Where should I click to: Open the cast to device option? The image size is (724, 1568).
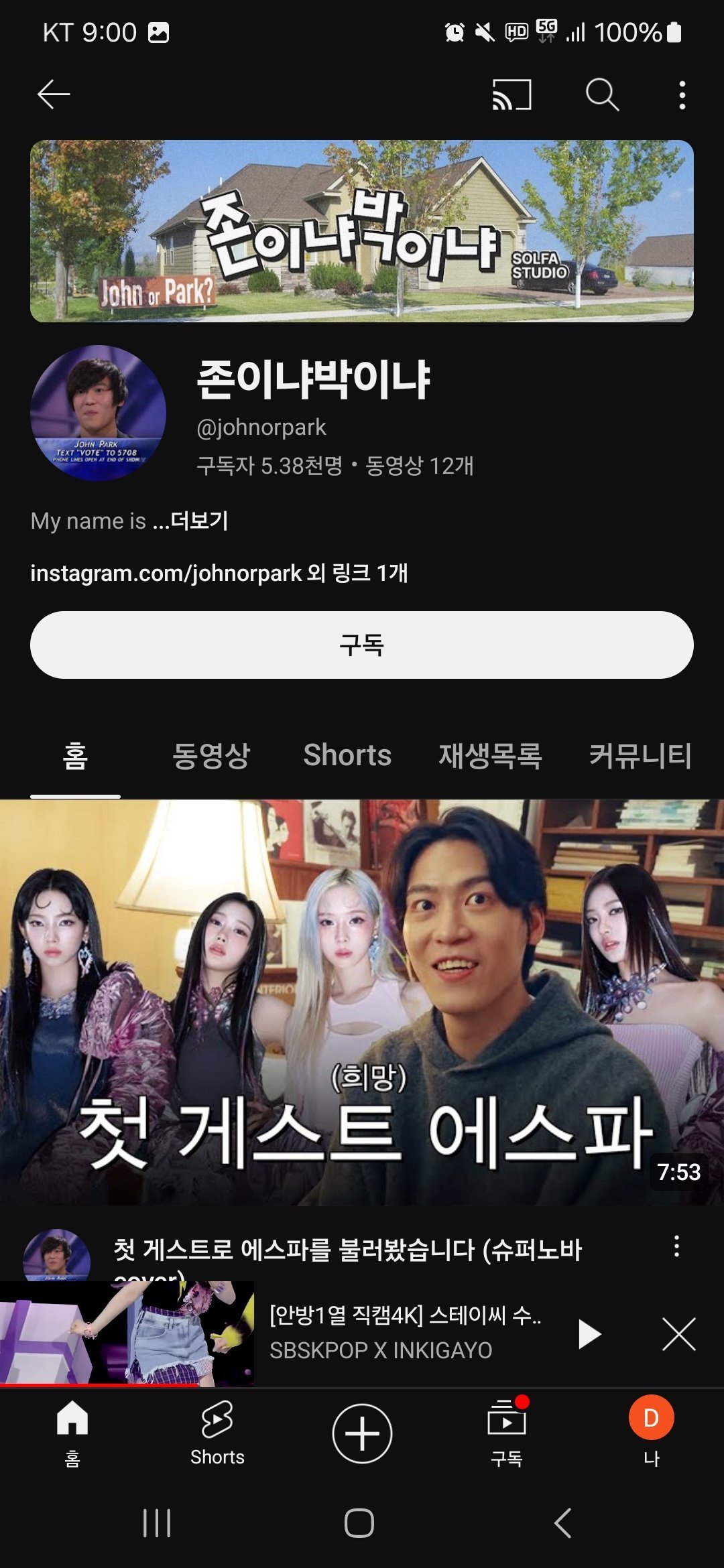[511, 94]
